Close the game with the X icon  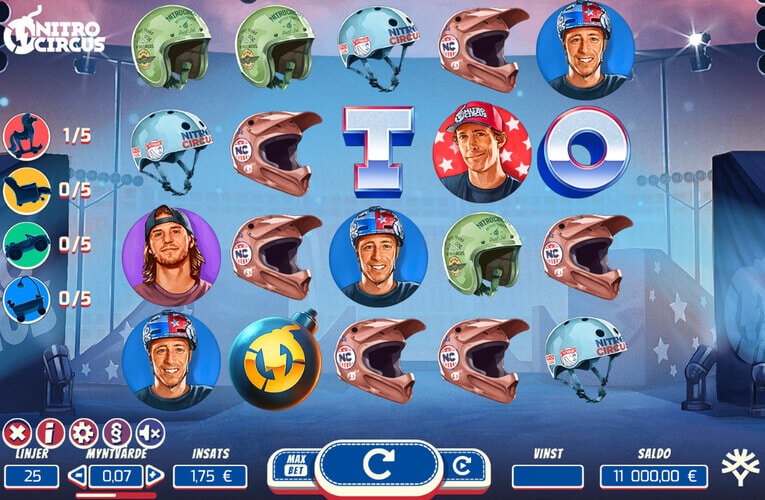17,433
